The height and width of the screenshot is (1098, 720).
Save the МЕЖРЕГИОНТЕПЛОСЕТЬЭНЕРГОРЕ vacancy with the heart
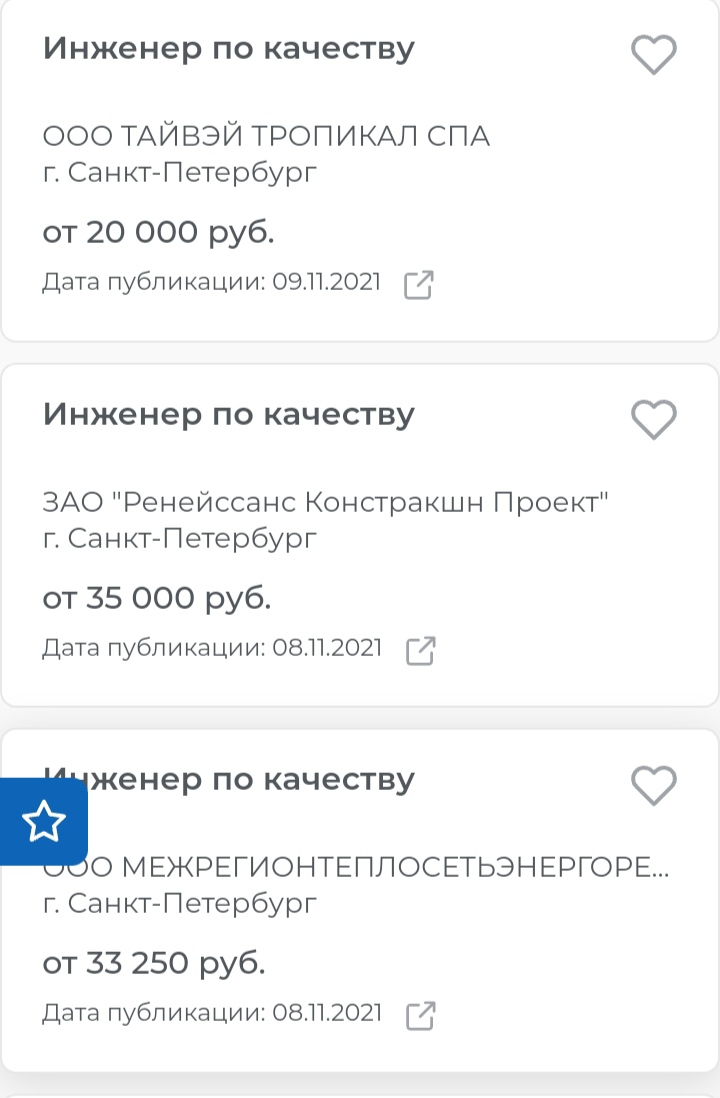click(654, 785)
